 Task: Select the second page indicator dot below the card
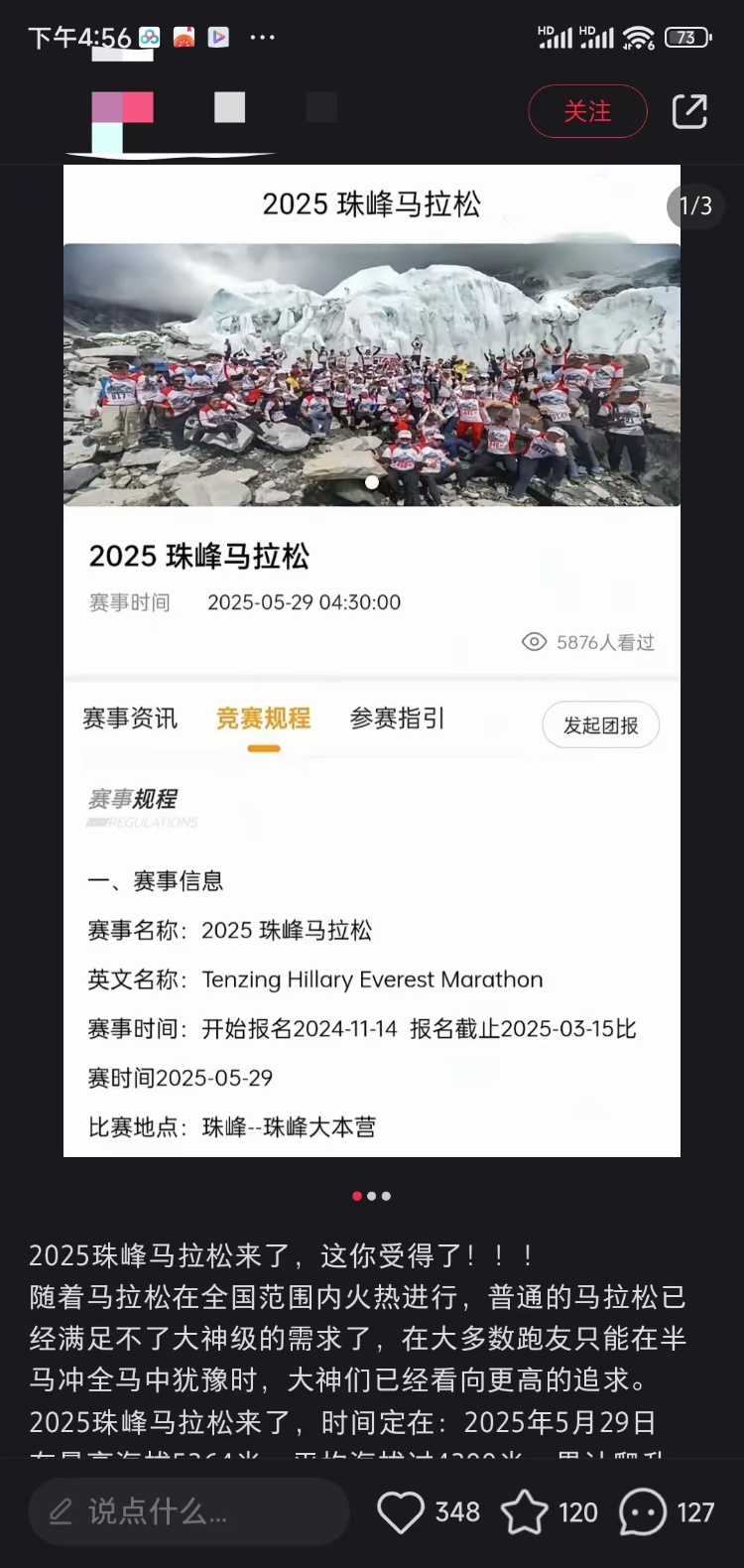[371, 1196]
